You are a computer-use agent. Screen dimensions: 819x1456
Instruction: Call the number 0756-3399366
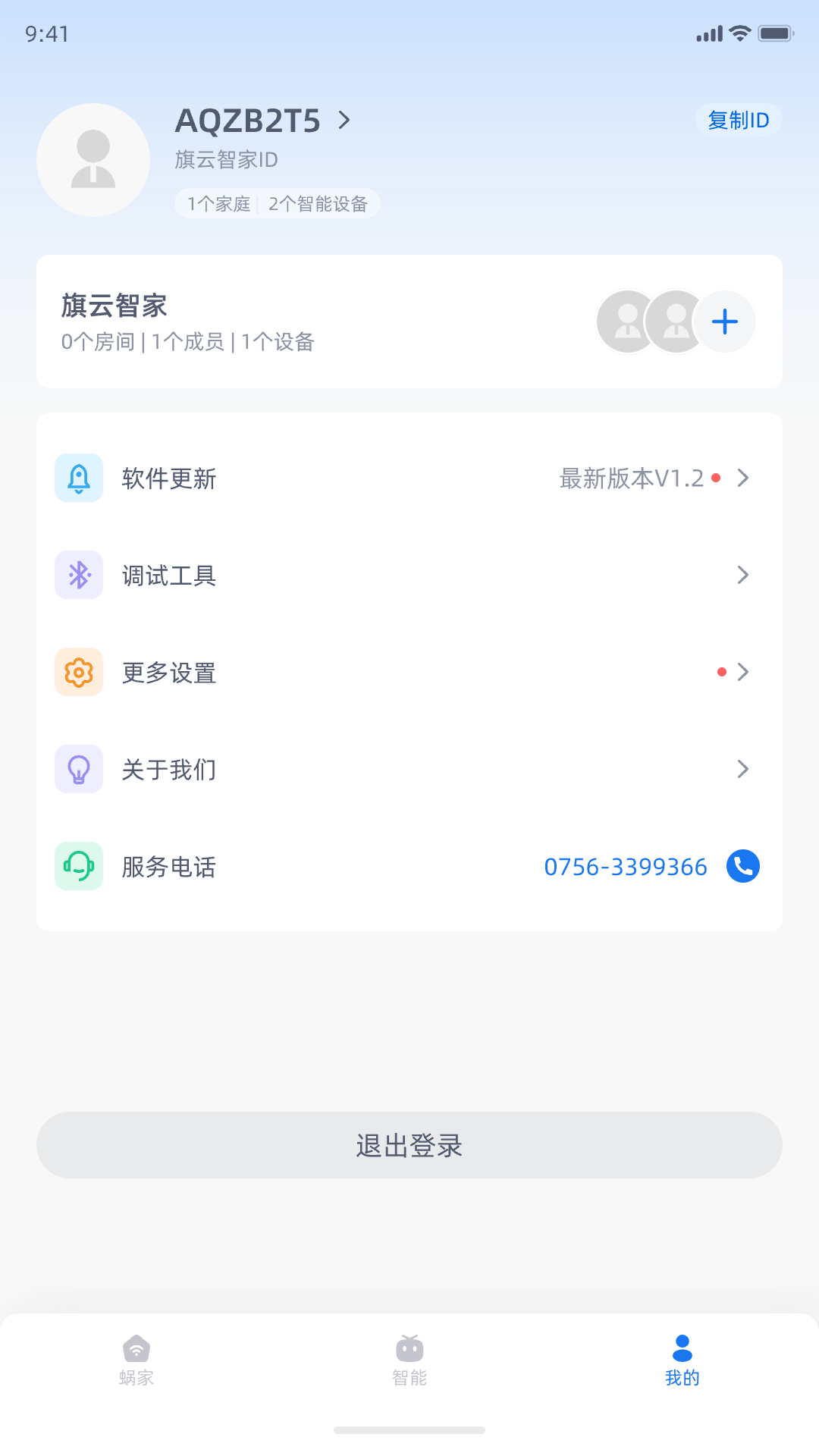(x=625, y=866)
